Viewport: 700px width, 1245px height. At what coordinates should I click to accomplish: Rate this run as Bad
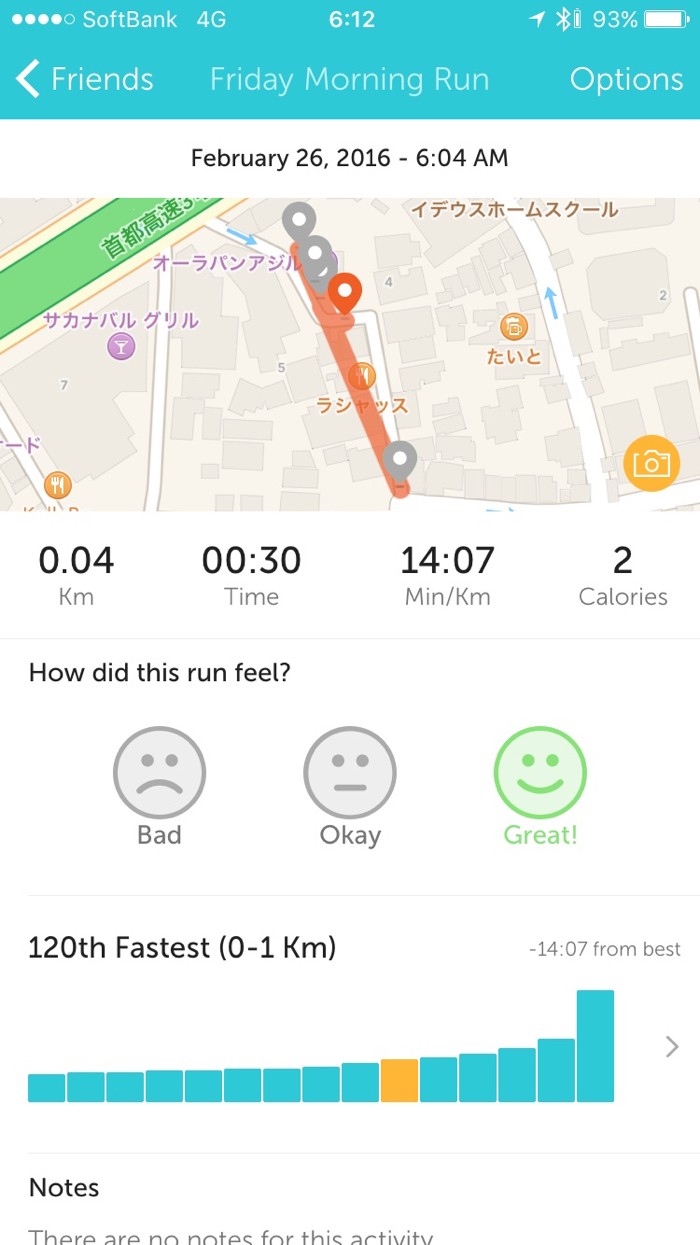(x=159, y=773)
